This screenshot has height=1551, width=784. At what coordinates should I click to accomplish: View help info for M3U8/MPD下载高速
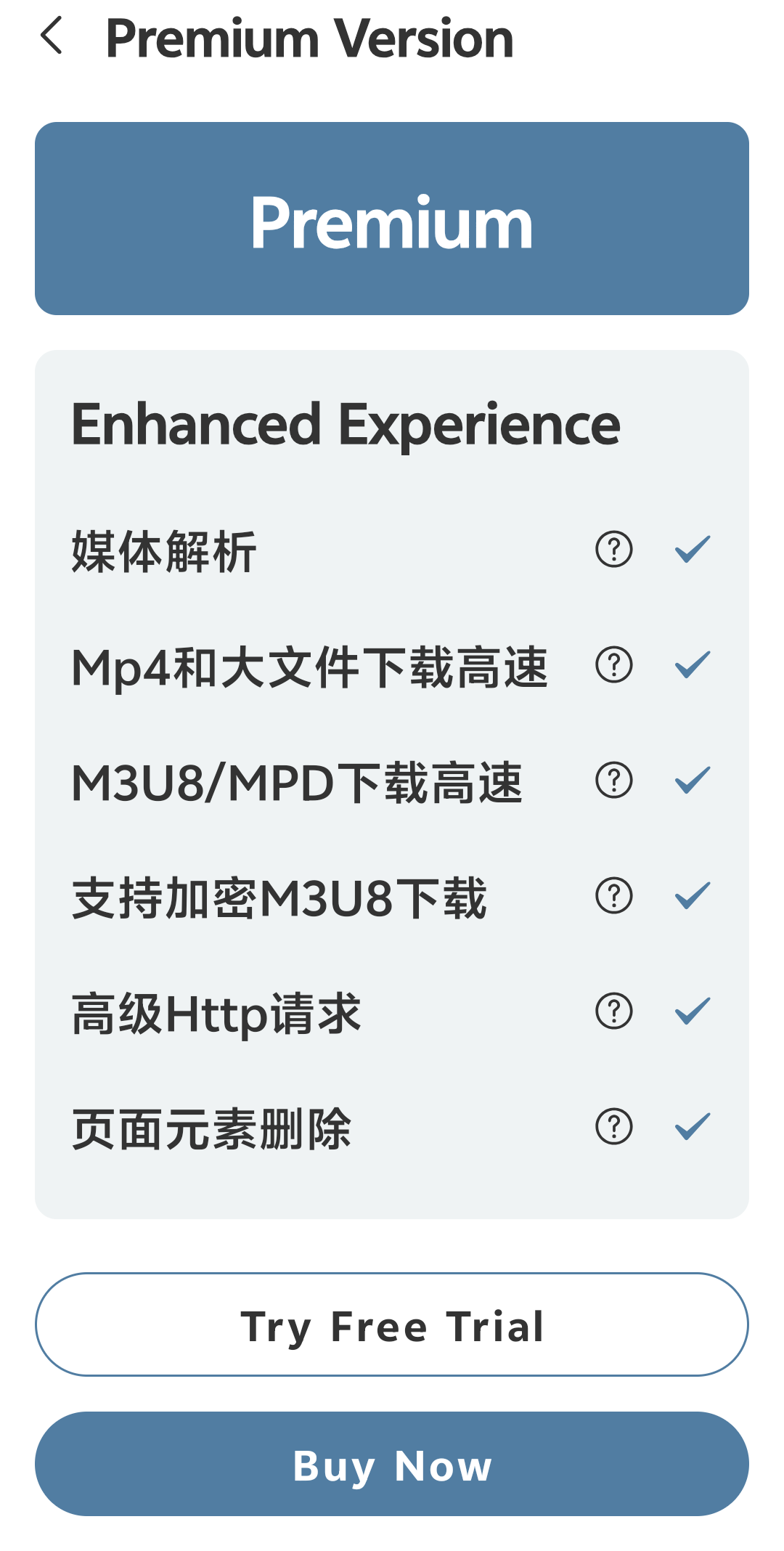pyautogui.click(x=614, y=781)
